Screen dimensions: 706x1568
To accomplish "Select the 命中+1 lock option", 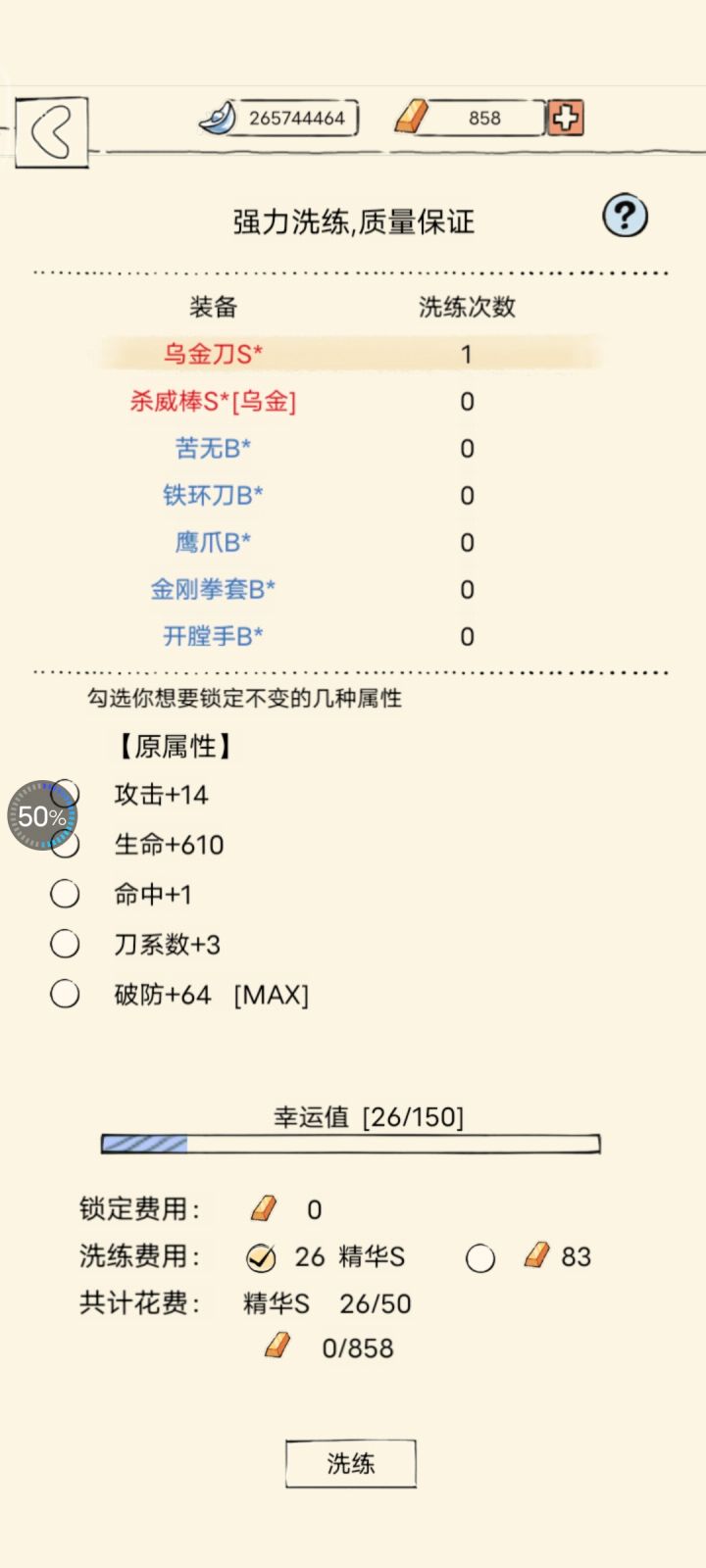I will (66, 894).
